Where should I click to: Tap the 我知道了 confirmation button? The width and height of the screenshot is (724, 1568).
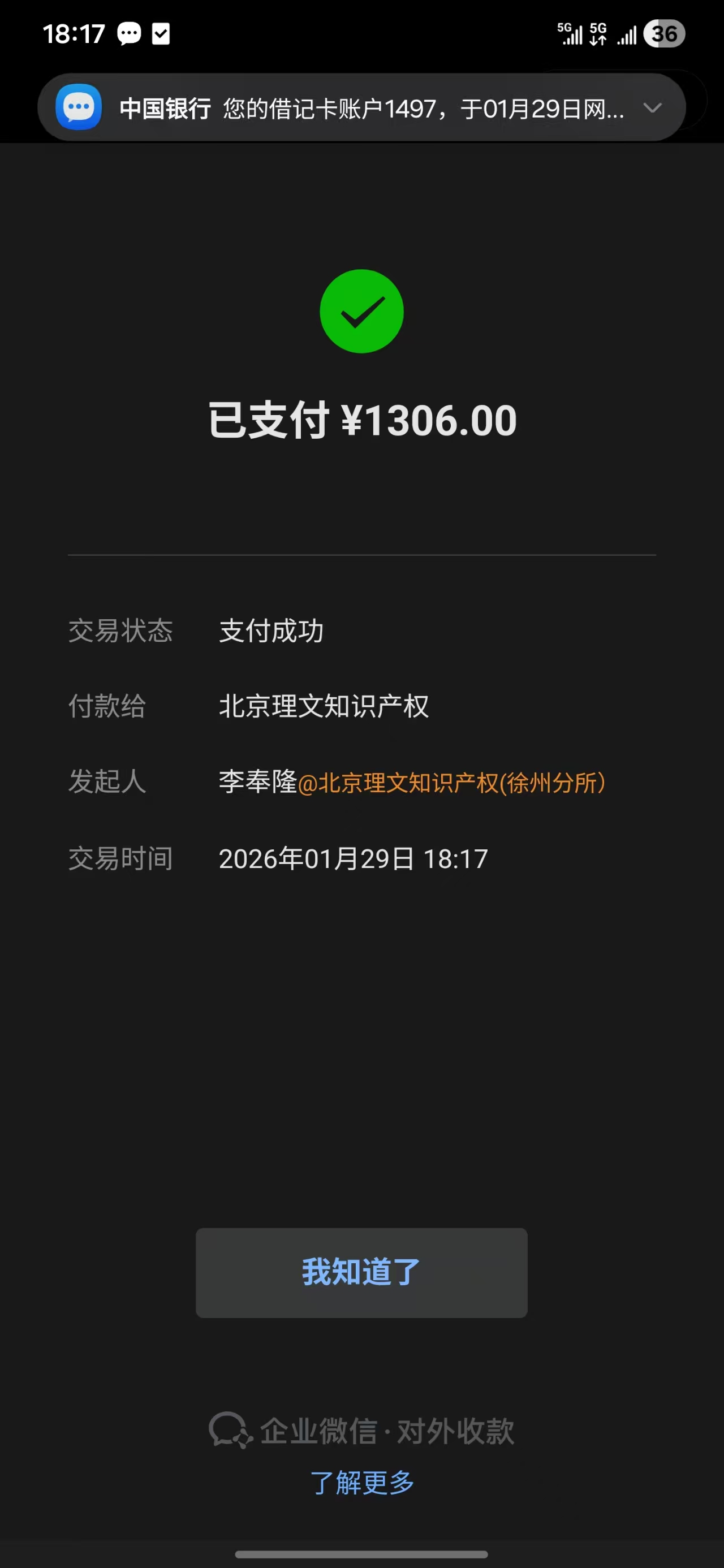tap(361, 1272)
